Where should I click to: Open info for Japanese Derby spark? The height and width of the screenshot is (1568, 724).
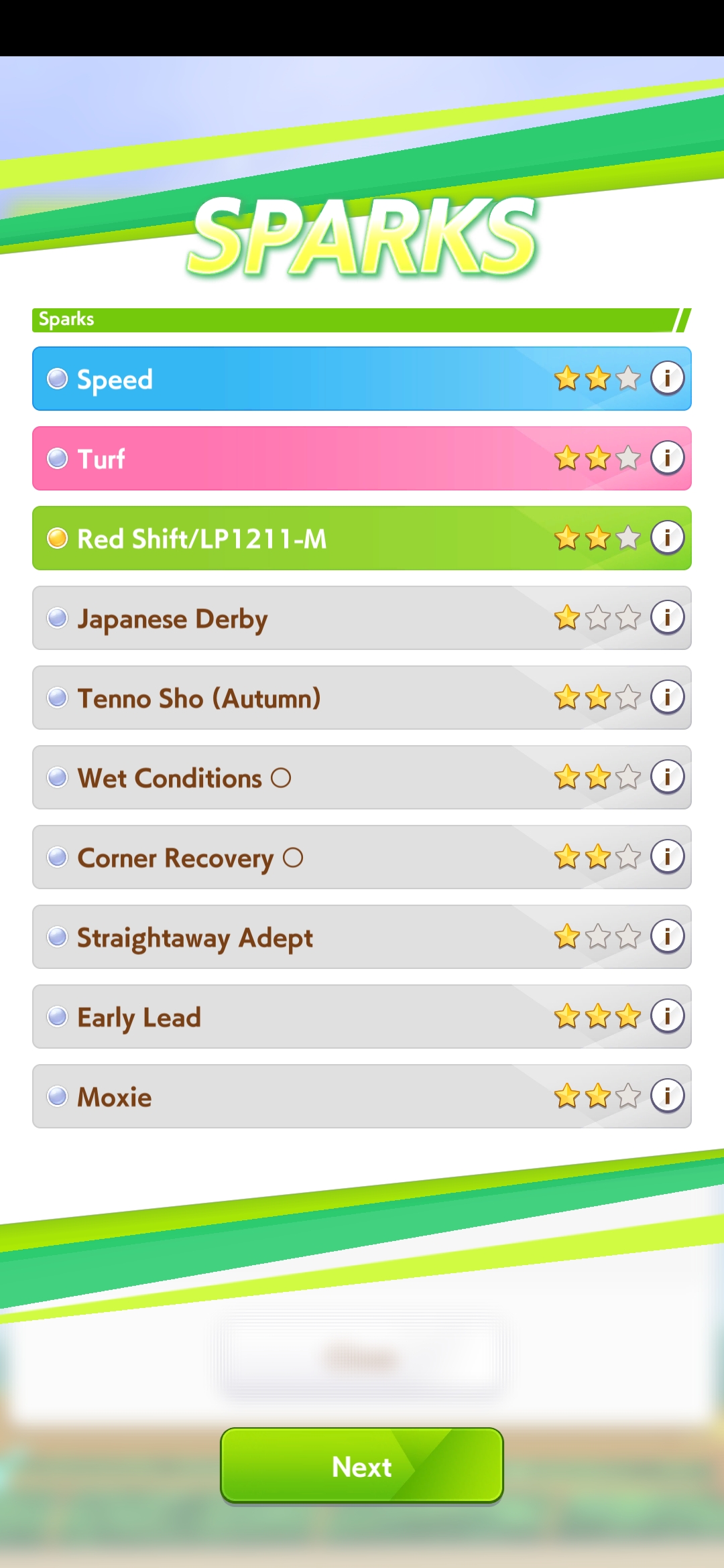coord(667,618)
